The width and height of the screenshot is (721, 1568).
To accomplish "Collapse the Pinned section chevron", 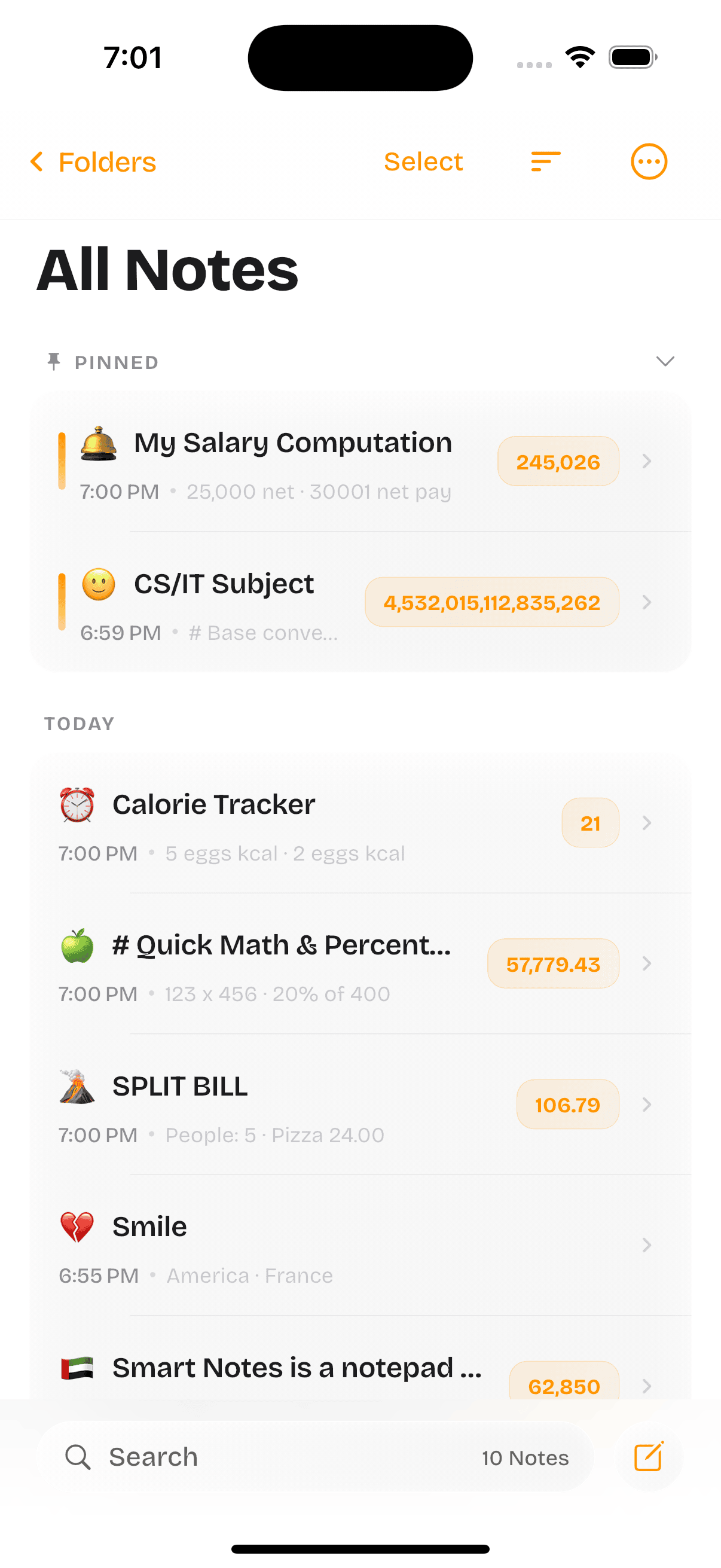I will tap(665, 361).
